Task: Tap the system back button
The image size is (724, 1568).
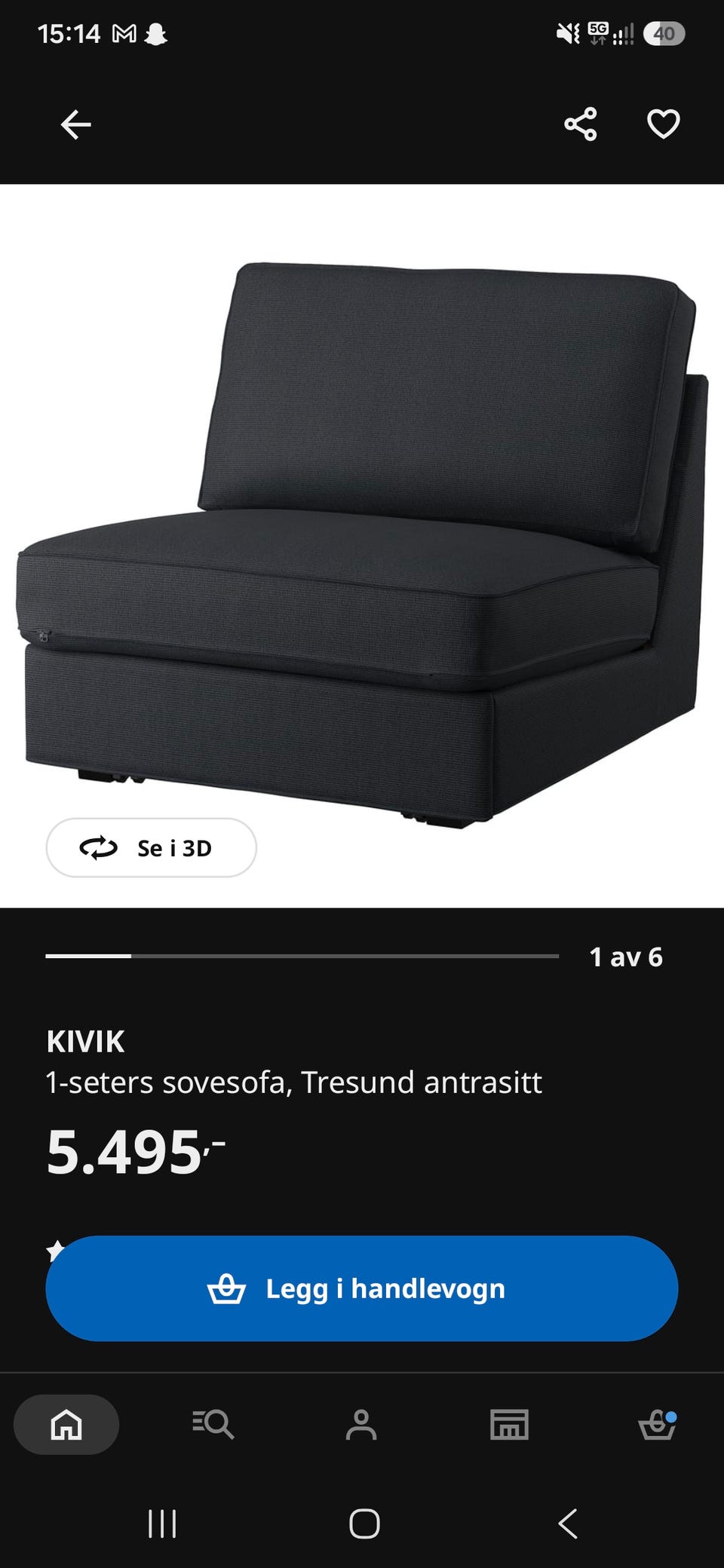Action: (567, 1524)
